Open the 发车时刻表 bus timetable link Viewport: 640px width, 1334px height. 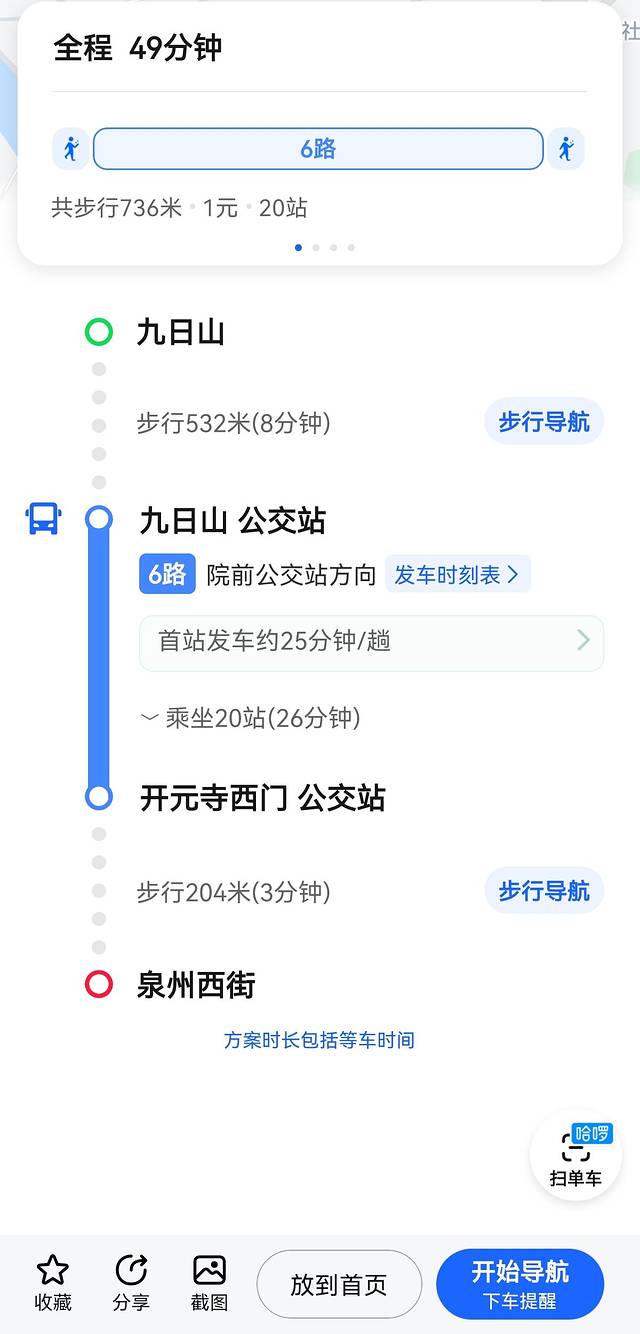[457, 575]
